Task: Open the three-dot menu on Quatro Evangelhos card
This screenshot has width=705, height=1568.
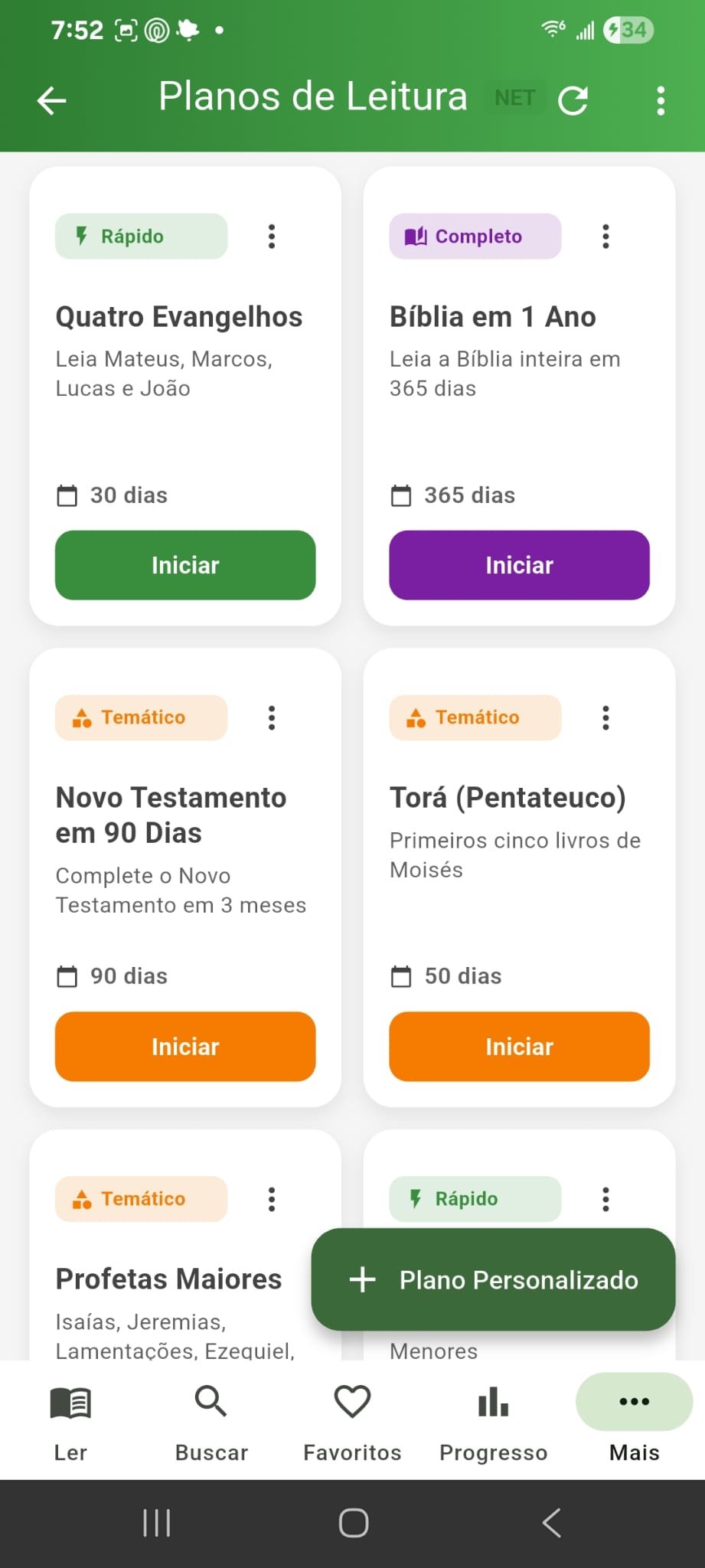Action: pos(271,237)
